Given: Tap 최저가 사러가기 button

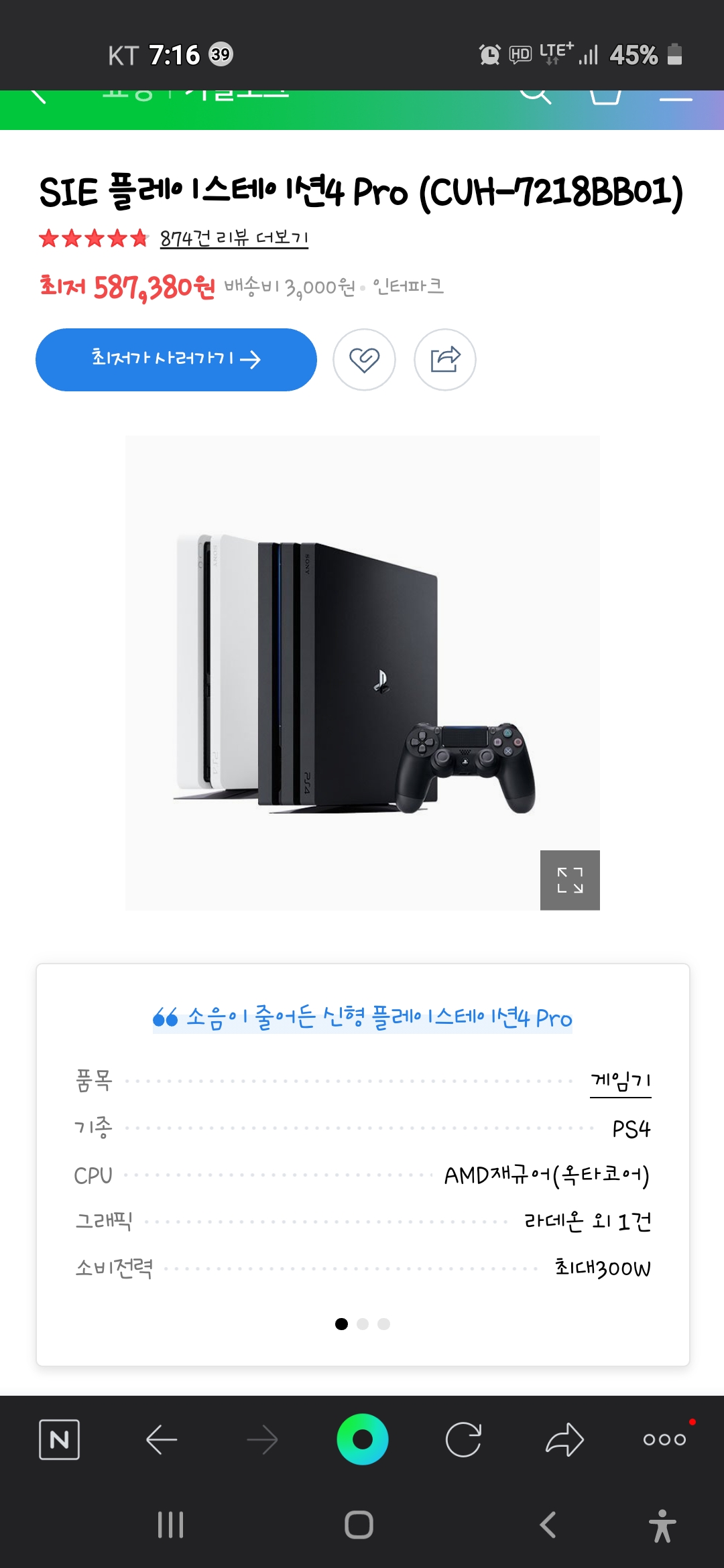Looking at the screenshot, I should point(176,360).
